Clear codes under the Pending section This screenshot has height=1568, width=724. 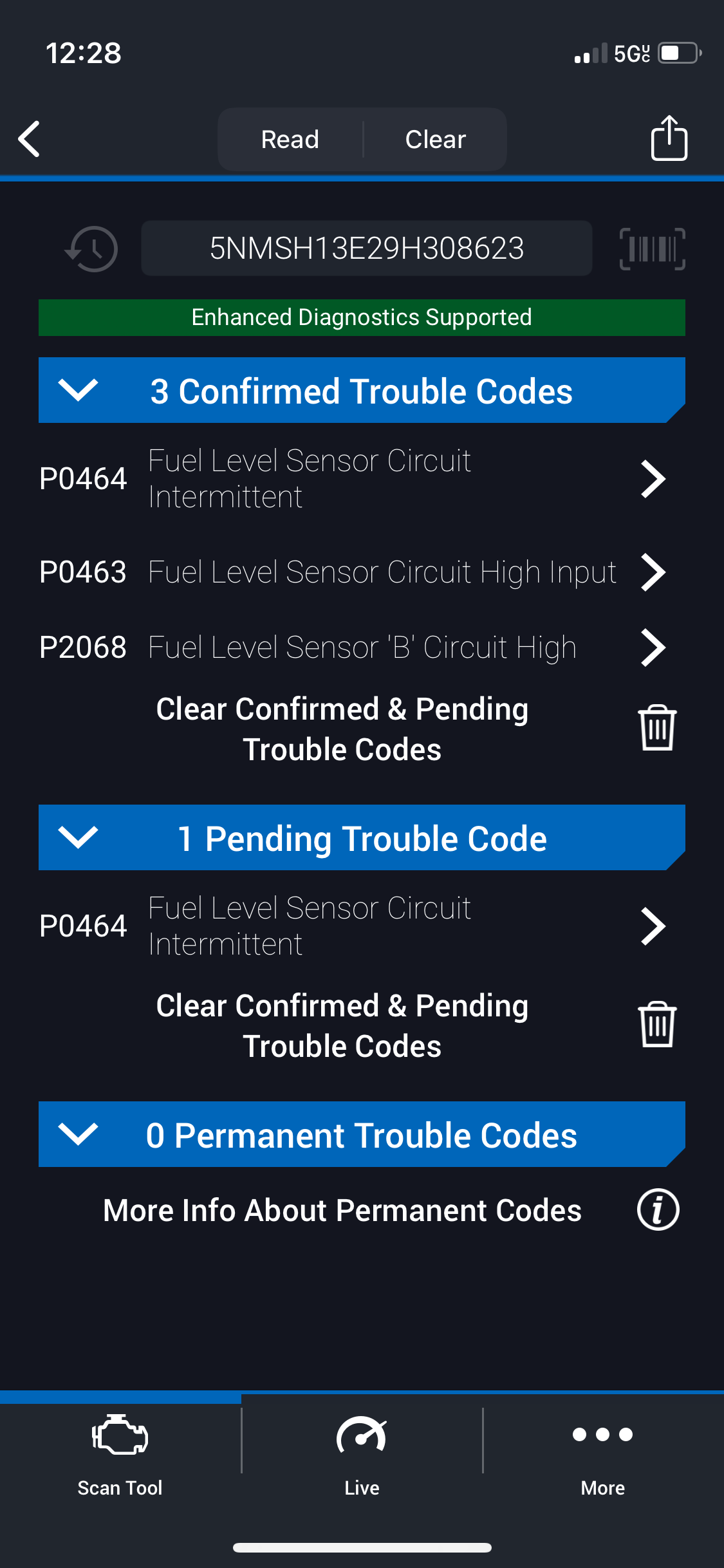pos(656,1025)
